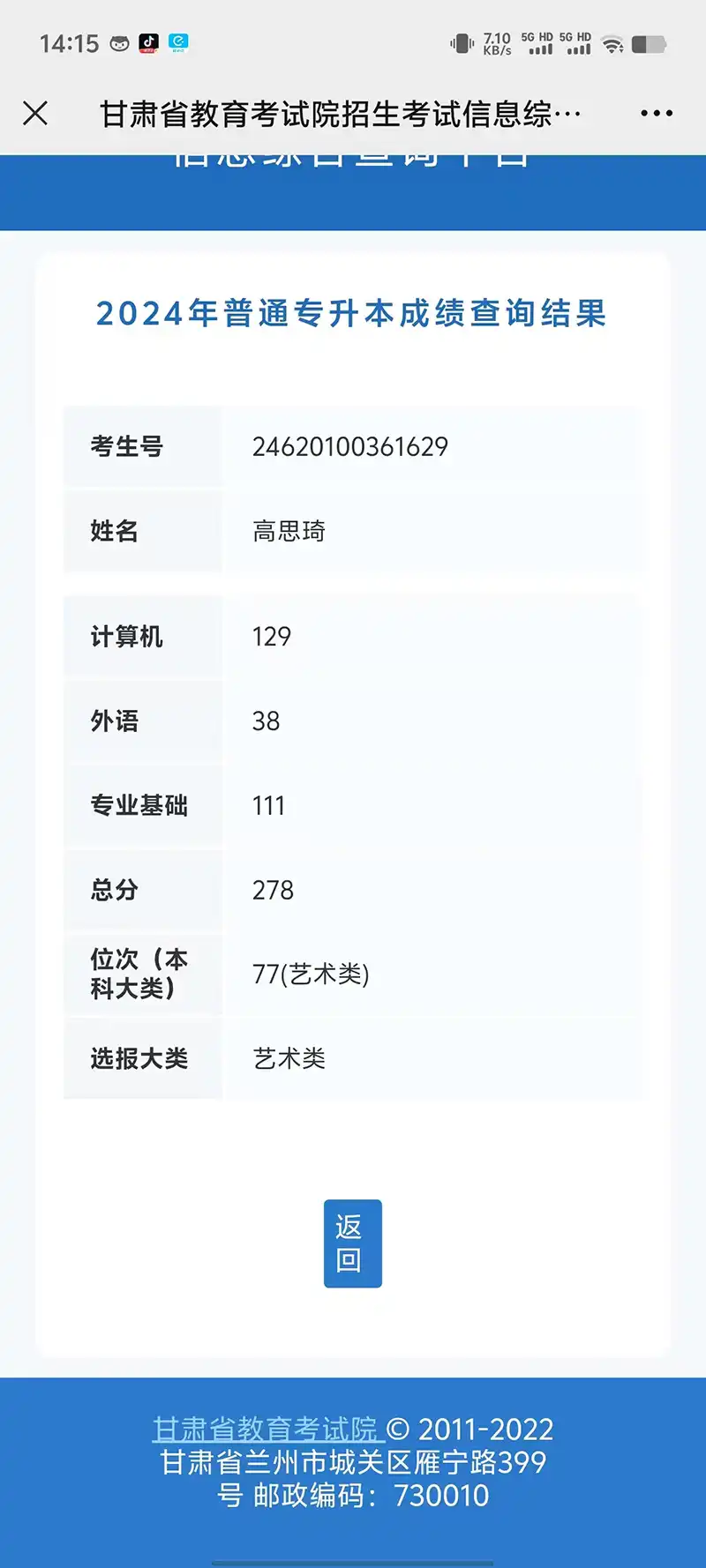
Task: Close the web page with the X icon
Action: coord(35,113)
